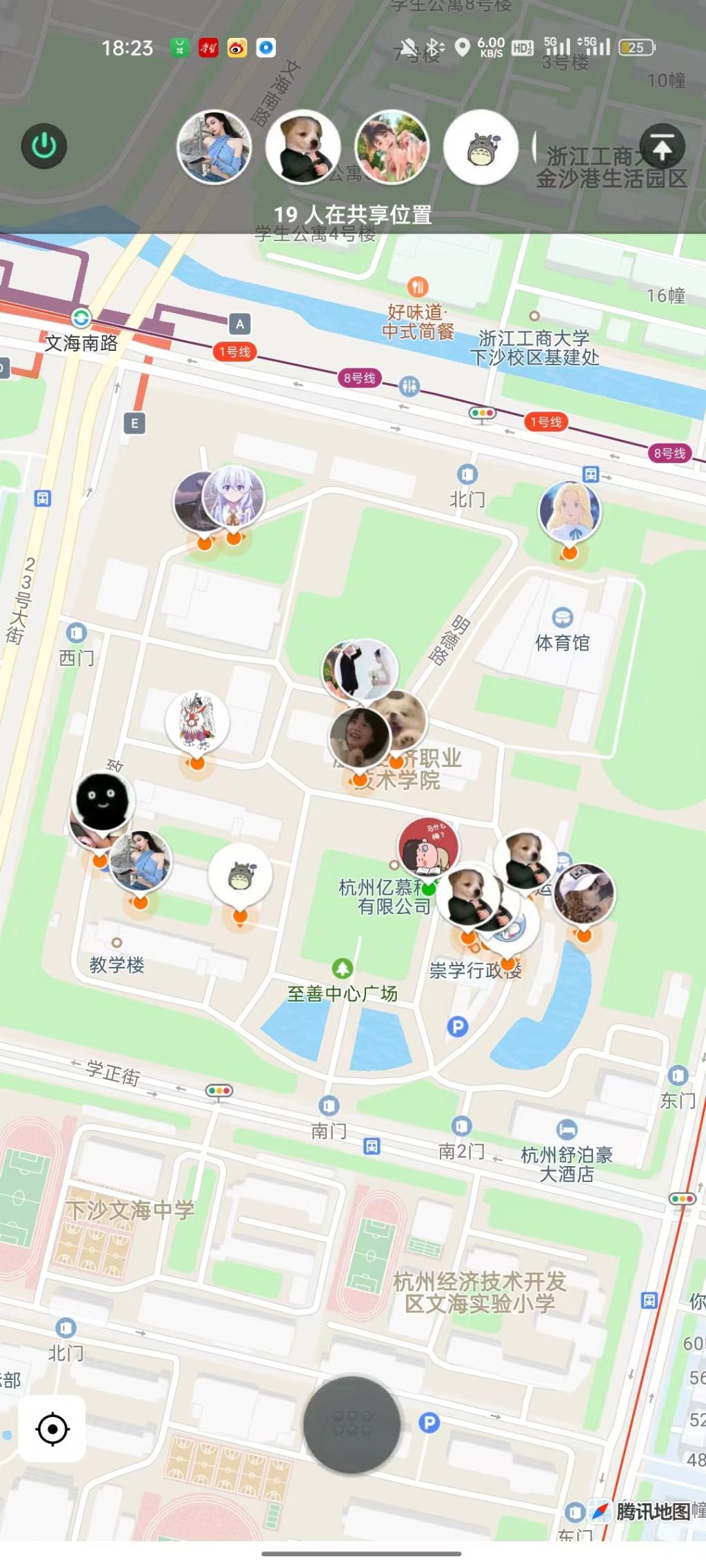Open the round gray menu button at bottom
The height and width of the screenshot is (1568, 706).
pyautogui.click(x=352, y=1425)
